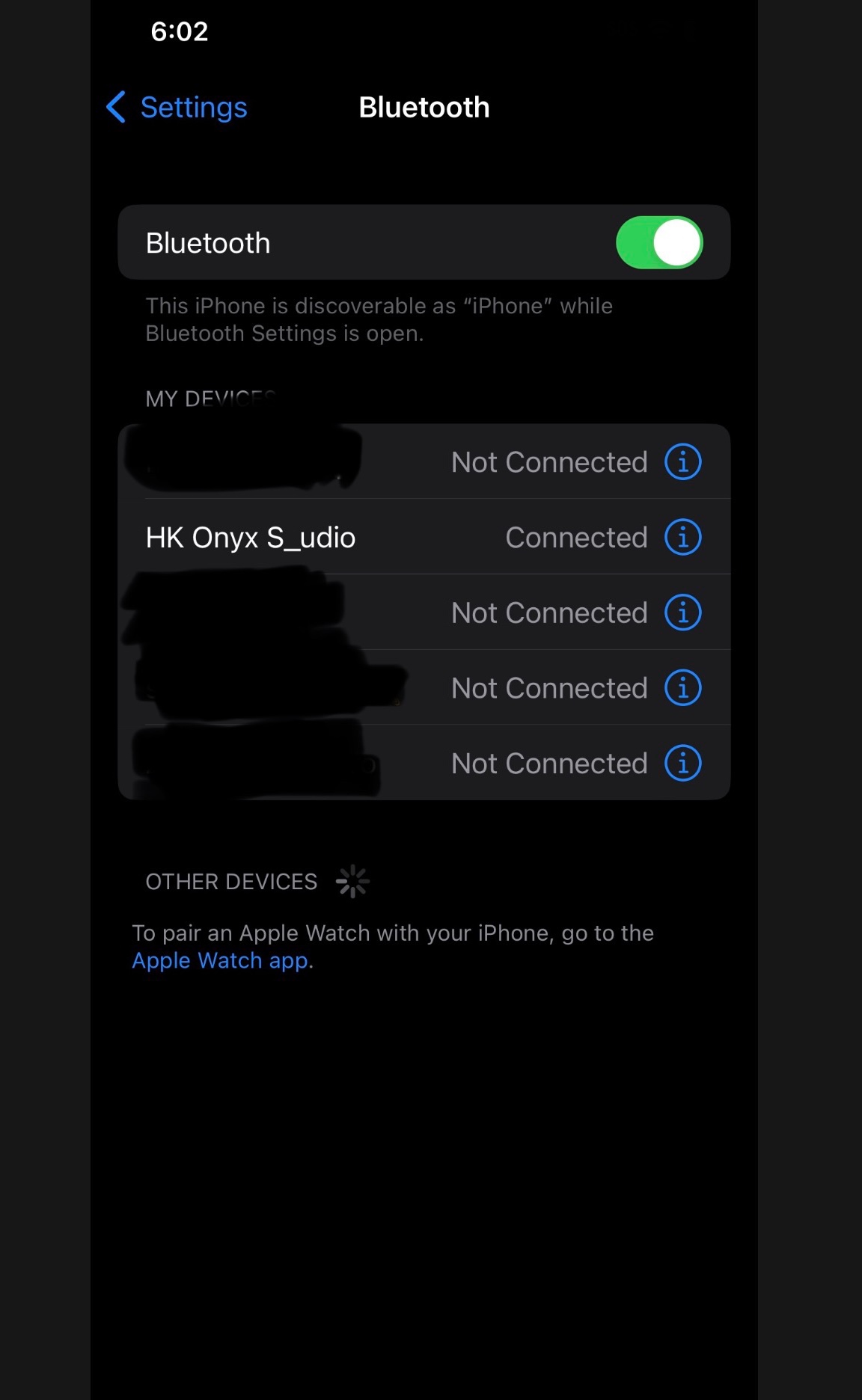862x1400 pixels.
Task: Toggle Bluetooth off
Action: (x=660, y=242)
